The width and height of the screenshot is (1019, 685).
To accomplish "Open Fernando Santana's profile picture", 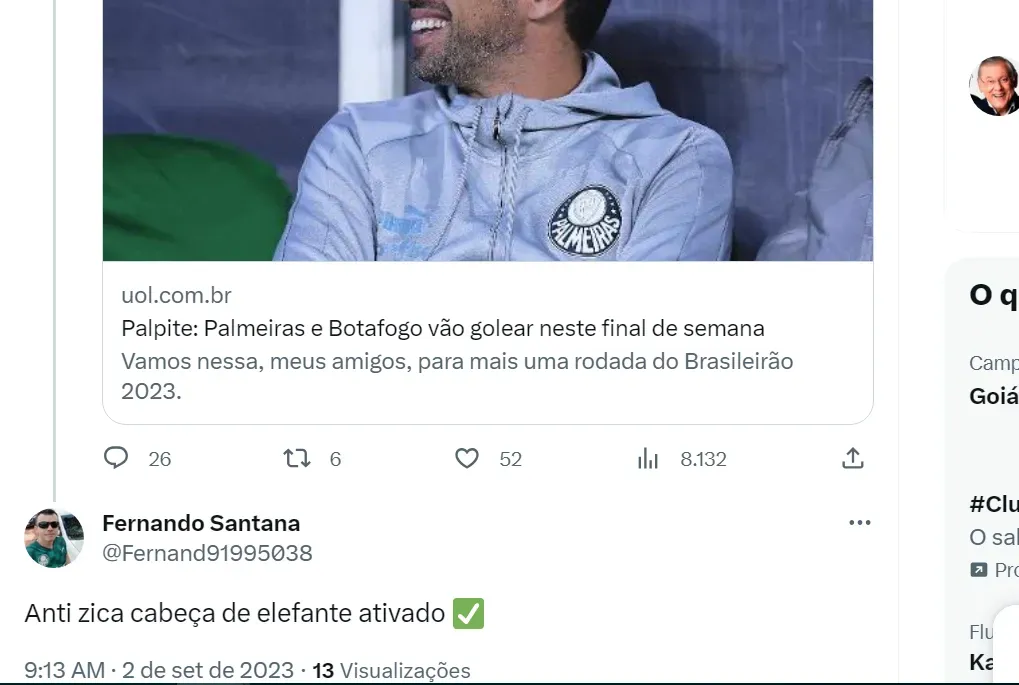I will [x=54, y=538].
